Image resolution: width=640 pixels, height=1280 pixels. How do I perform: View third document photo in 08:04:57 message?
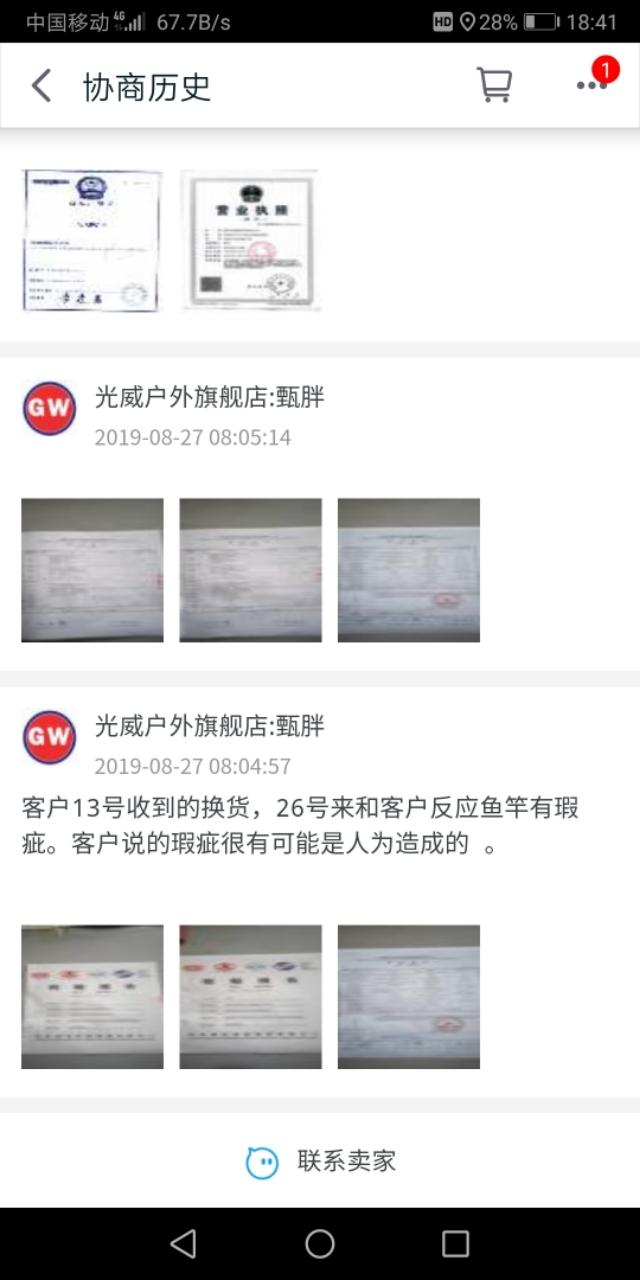[408, 997]
